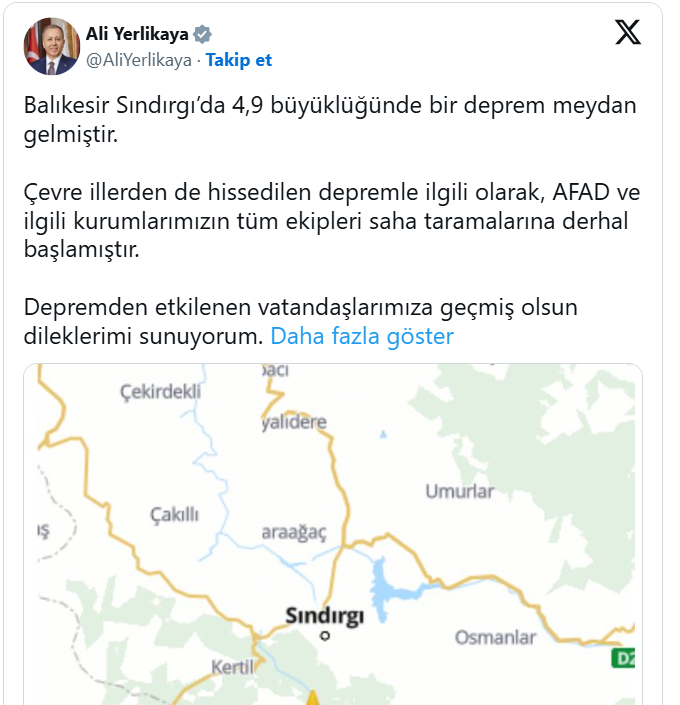Viewport: 680px width, 705px height.
Task: Open the X logo icon
Action: point(627,33)
